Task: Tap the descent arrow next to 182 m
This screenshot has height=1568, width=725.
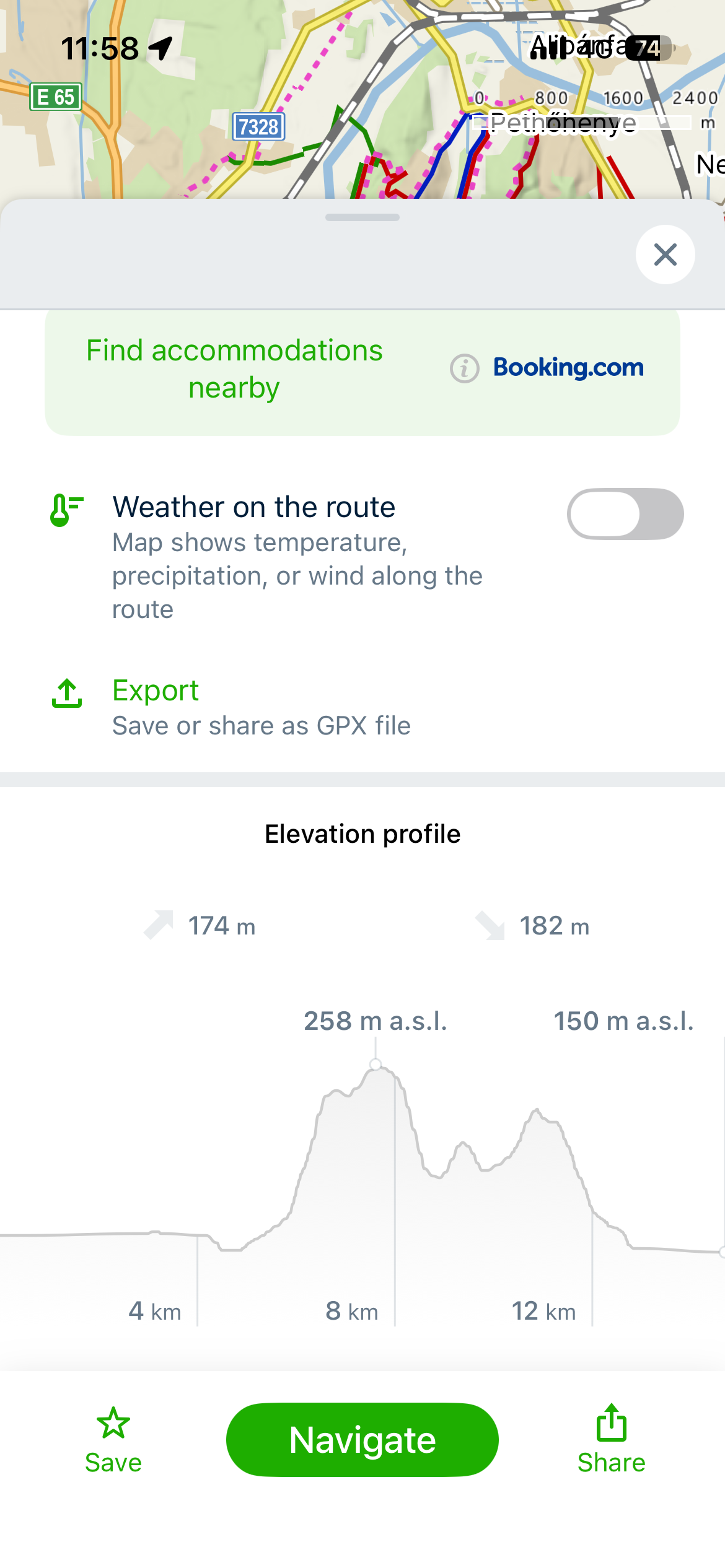Action: (x=494, y=925)
